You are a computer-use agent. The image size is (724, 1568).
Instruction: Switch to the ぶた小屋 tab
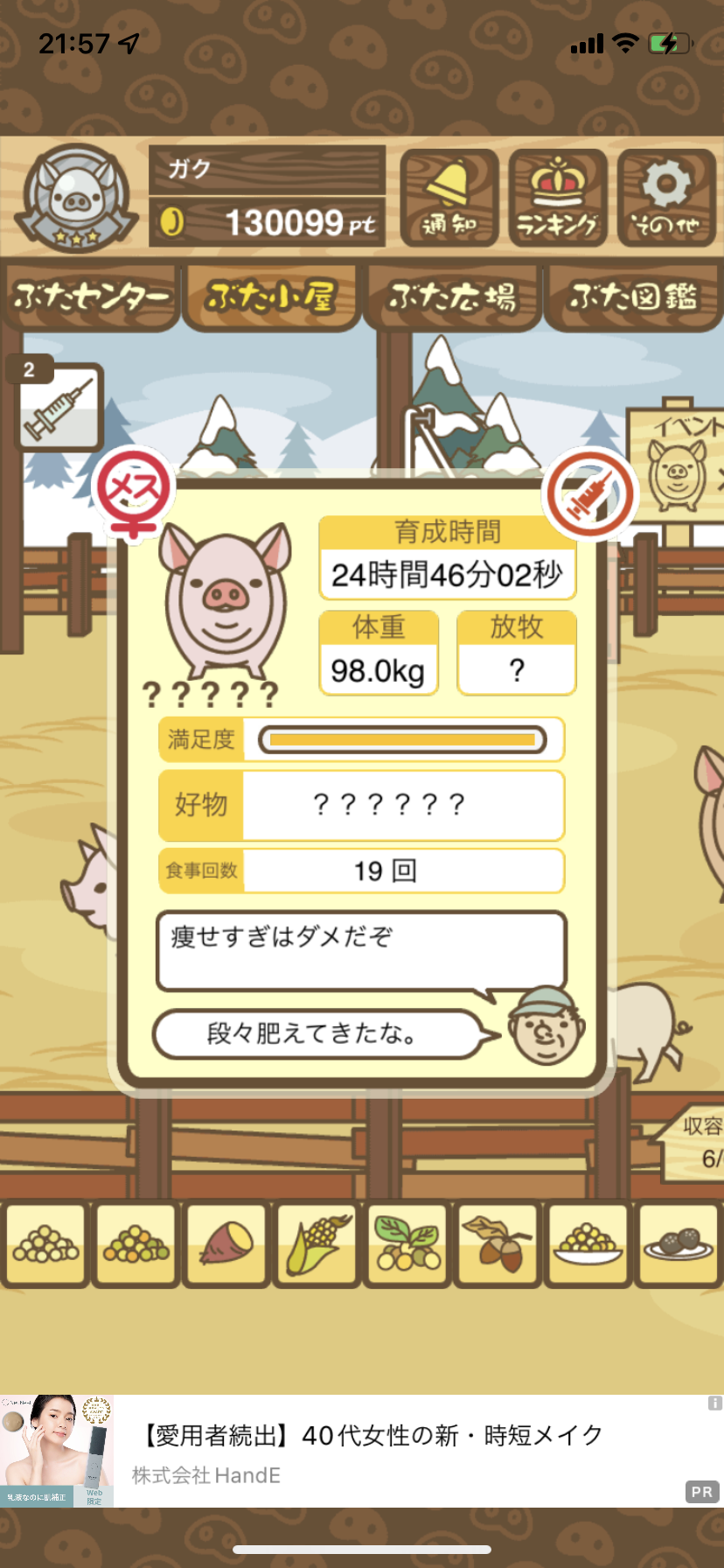click(x=272, y=297)
